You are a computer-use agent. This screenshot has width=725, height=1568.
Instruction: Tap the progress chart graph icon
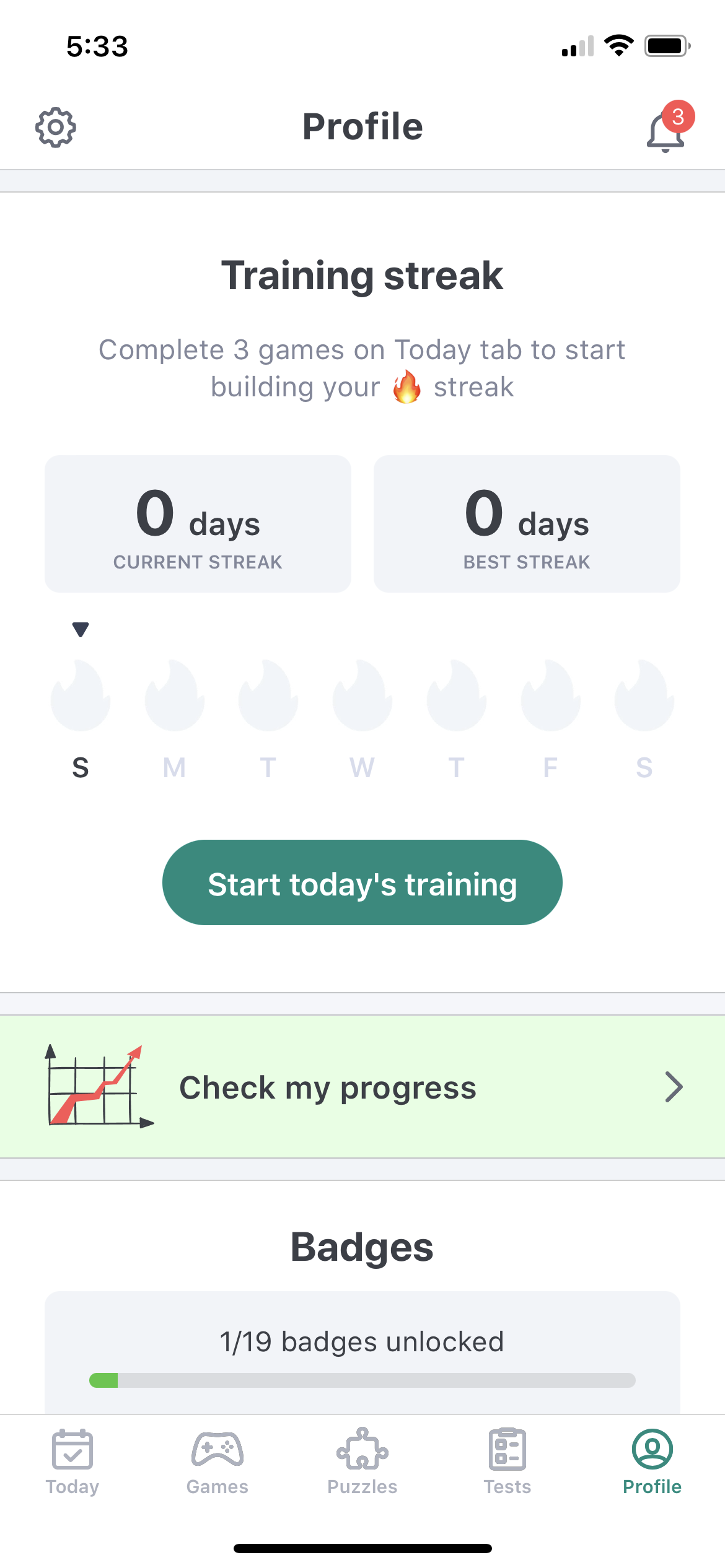pyautogui.click(x=96, y=1087)
